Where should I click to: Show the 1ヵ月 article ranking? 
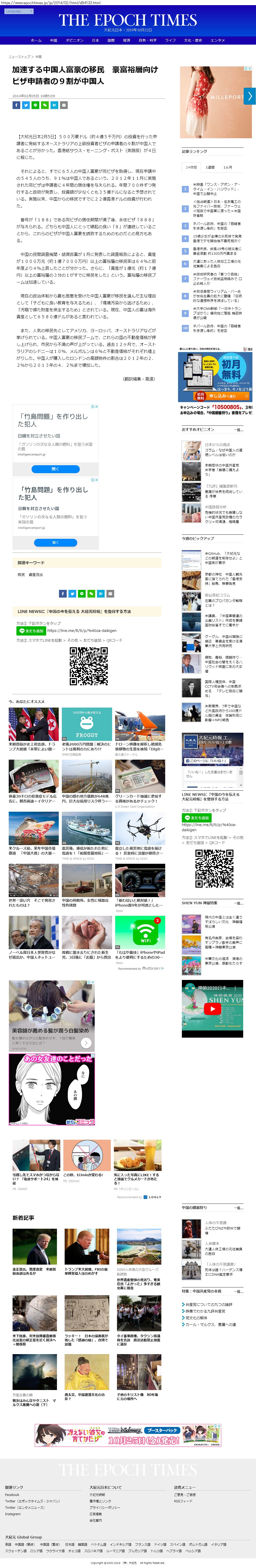point(227,167)
